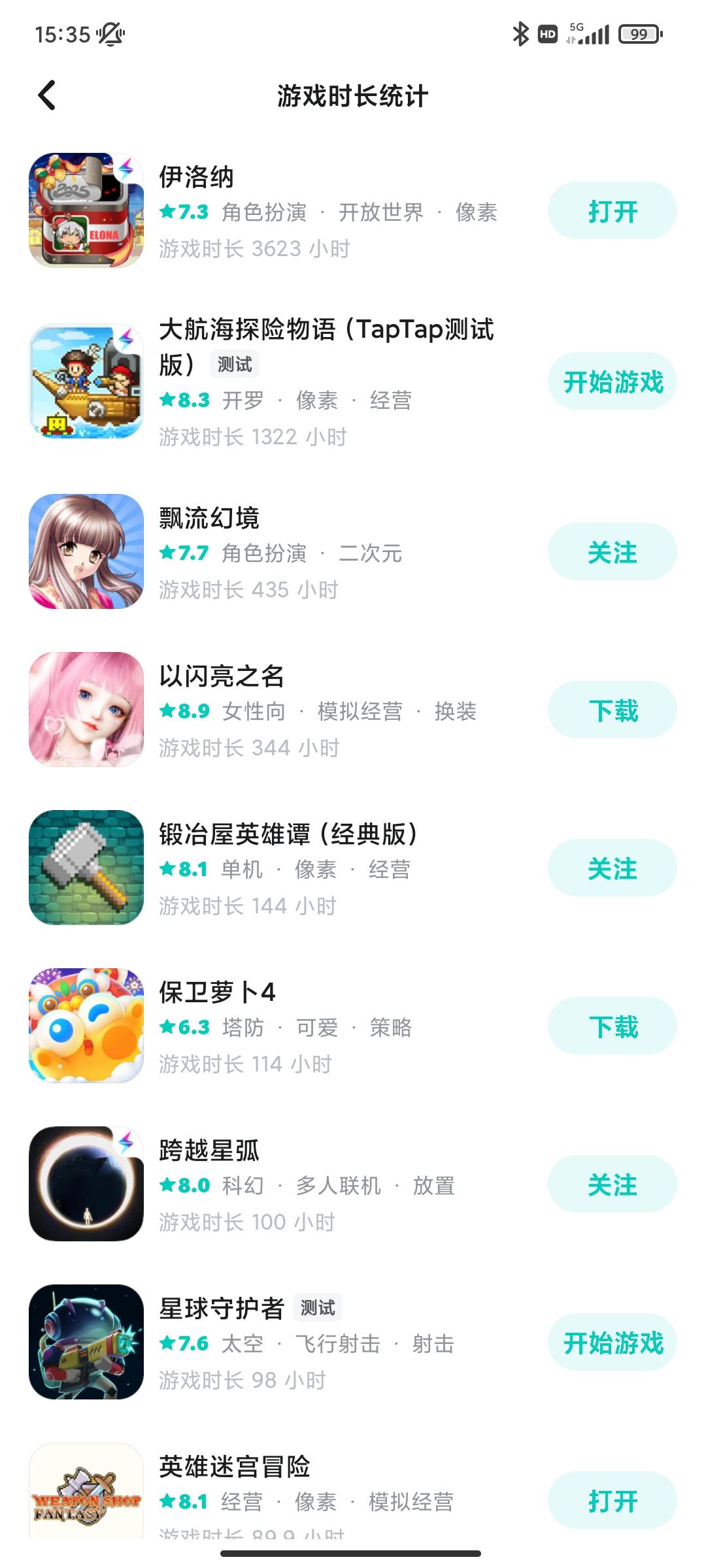
Task: Tap the 测试 badge next to 星球守护者
Action: tap(318, 1308)
